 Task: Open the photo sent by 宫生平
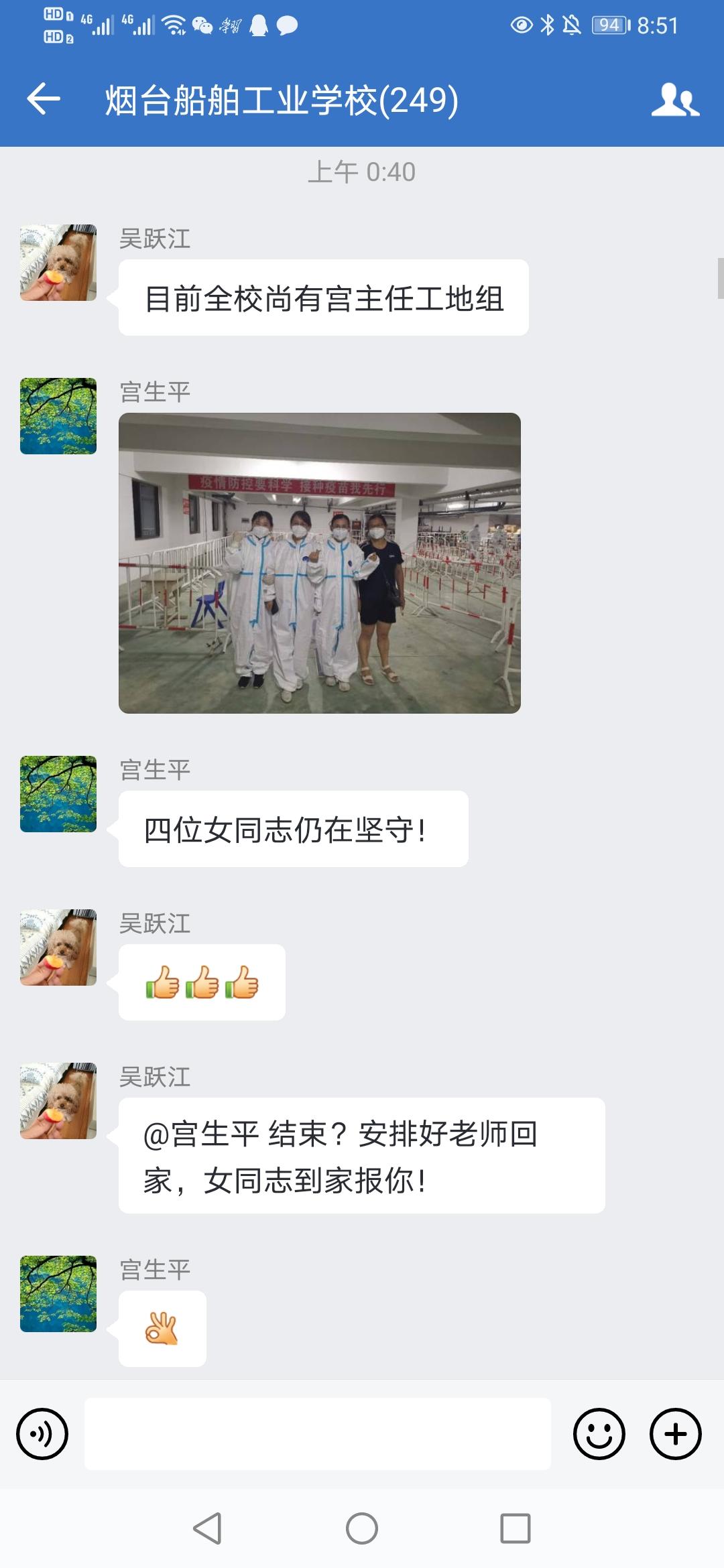320,563
